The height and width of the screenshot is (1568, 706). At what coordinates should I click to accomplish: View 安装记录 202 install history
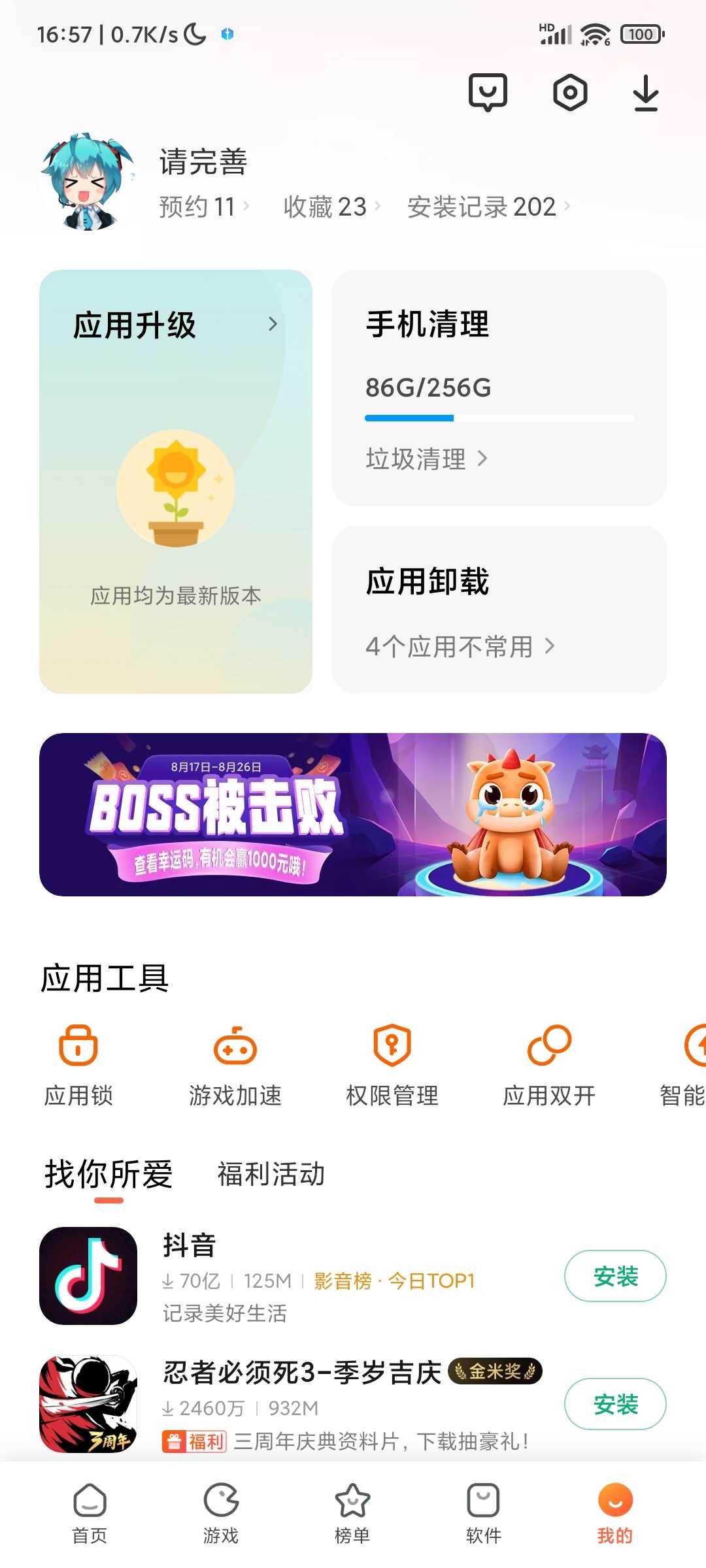tap(489, 207)
